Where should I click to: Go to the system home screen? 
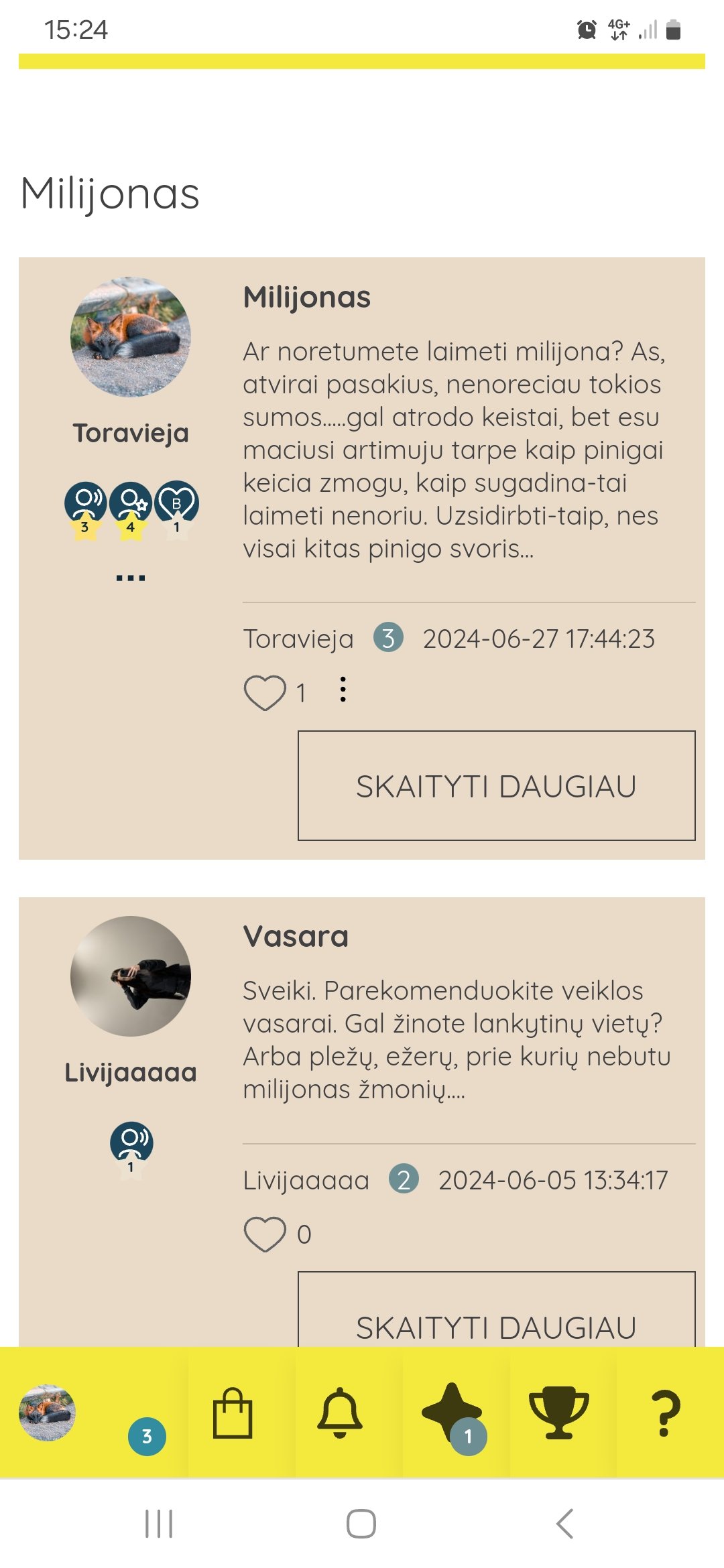[361, 1524]
